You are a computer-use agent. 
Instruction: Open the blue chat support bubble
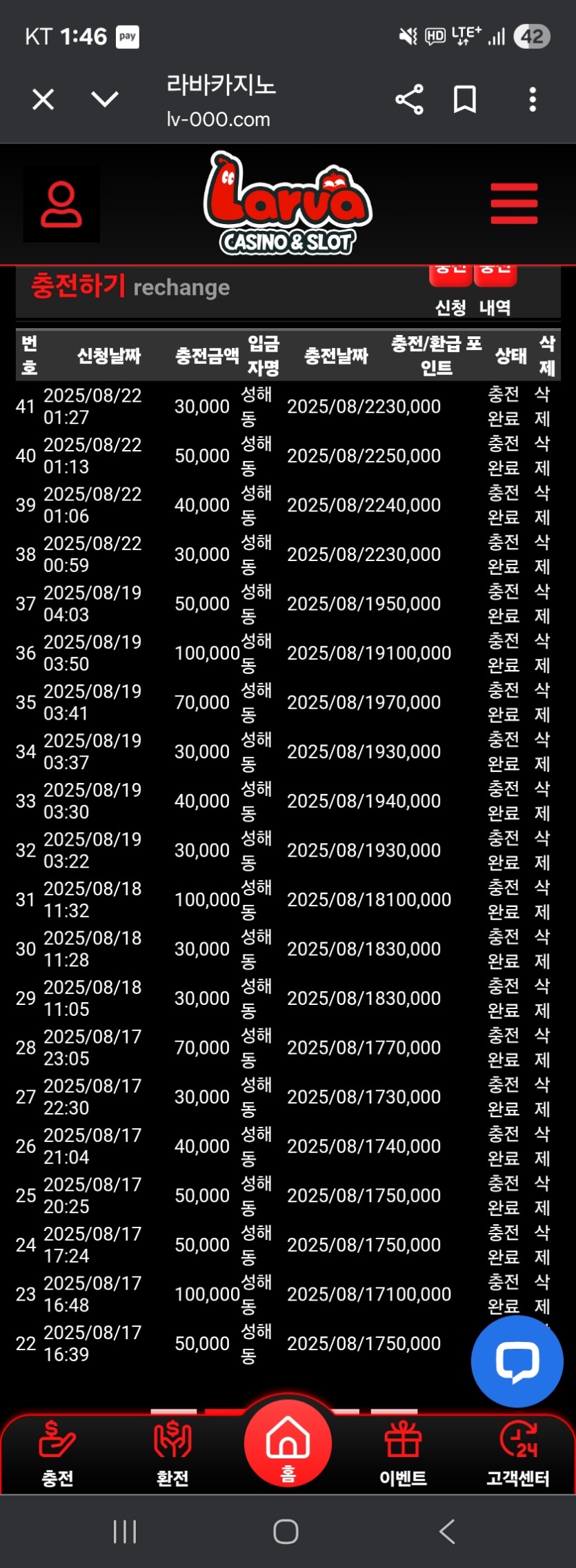(517, 1361)
